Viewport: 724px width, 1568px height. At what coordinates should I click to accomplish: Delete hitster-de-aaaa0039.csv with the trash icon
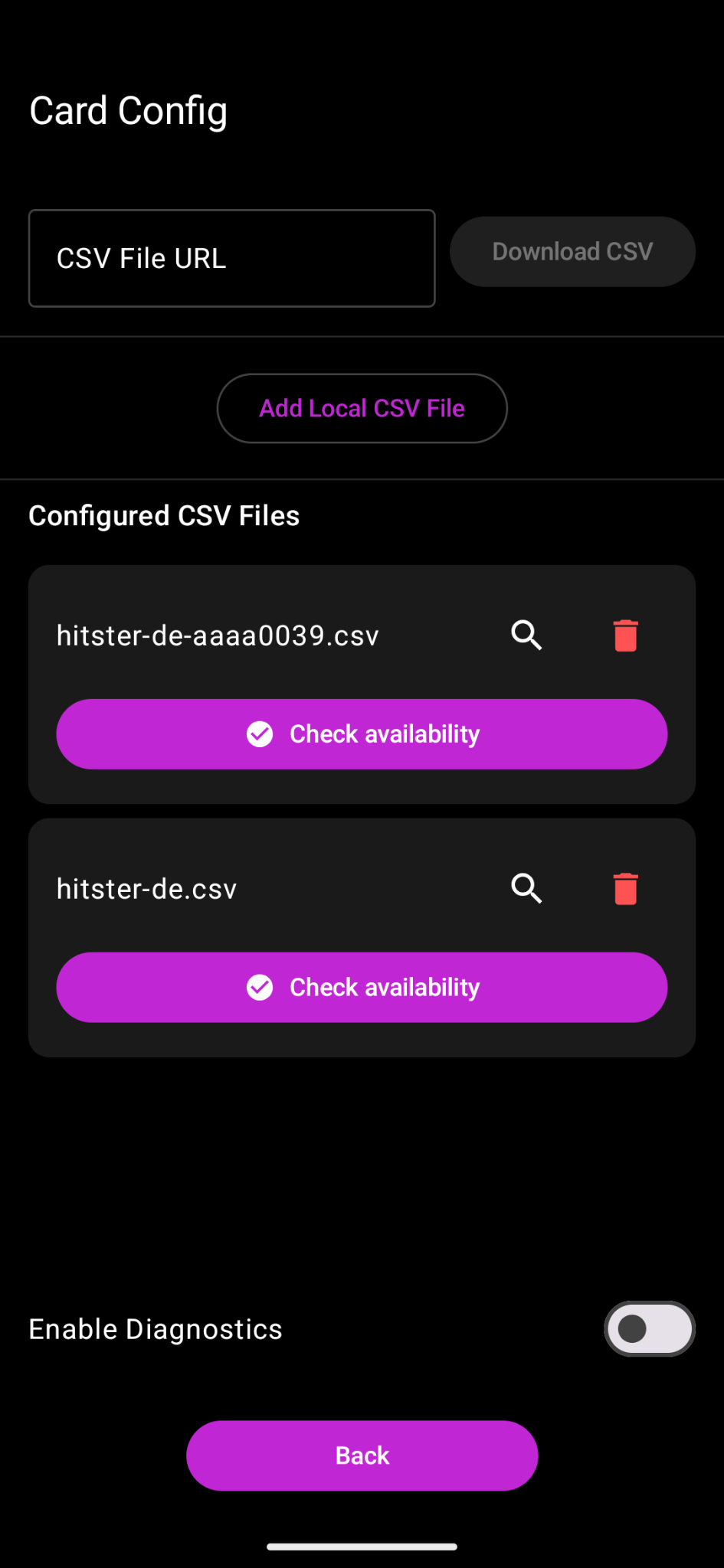625,635
